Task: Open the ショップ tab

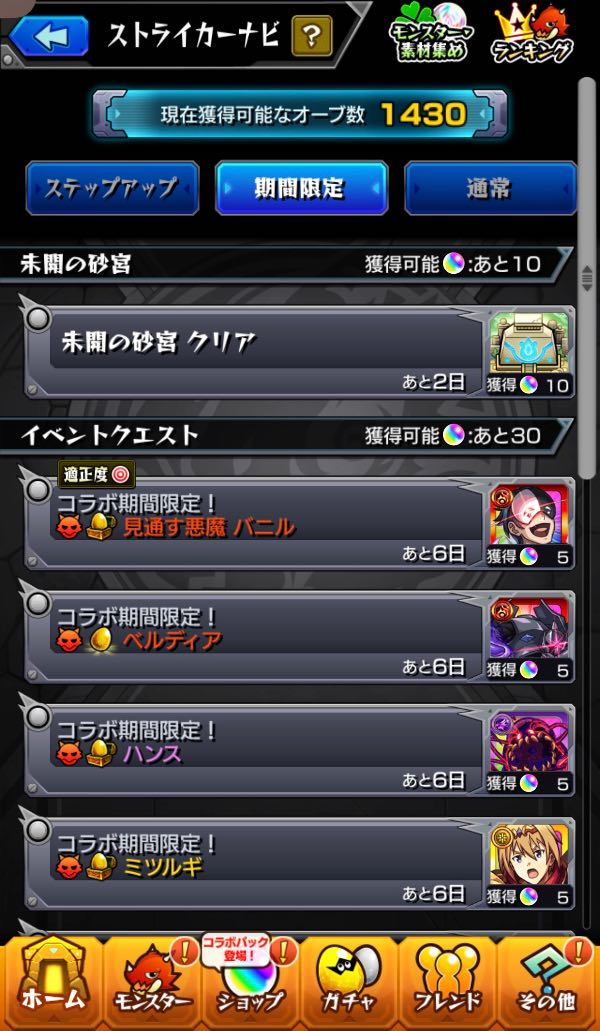Action: pyautogui.click(x=250, y=982)
